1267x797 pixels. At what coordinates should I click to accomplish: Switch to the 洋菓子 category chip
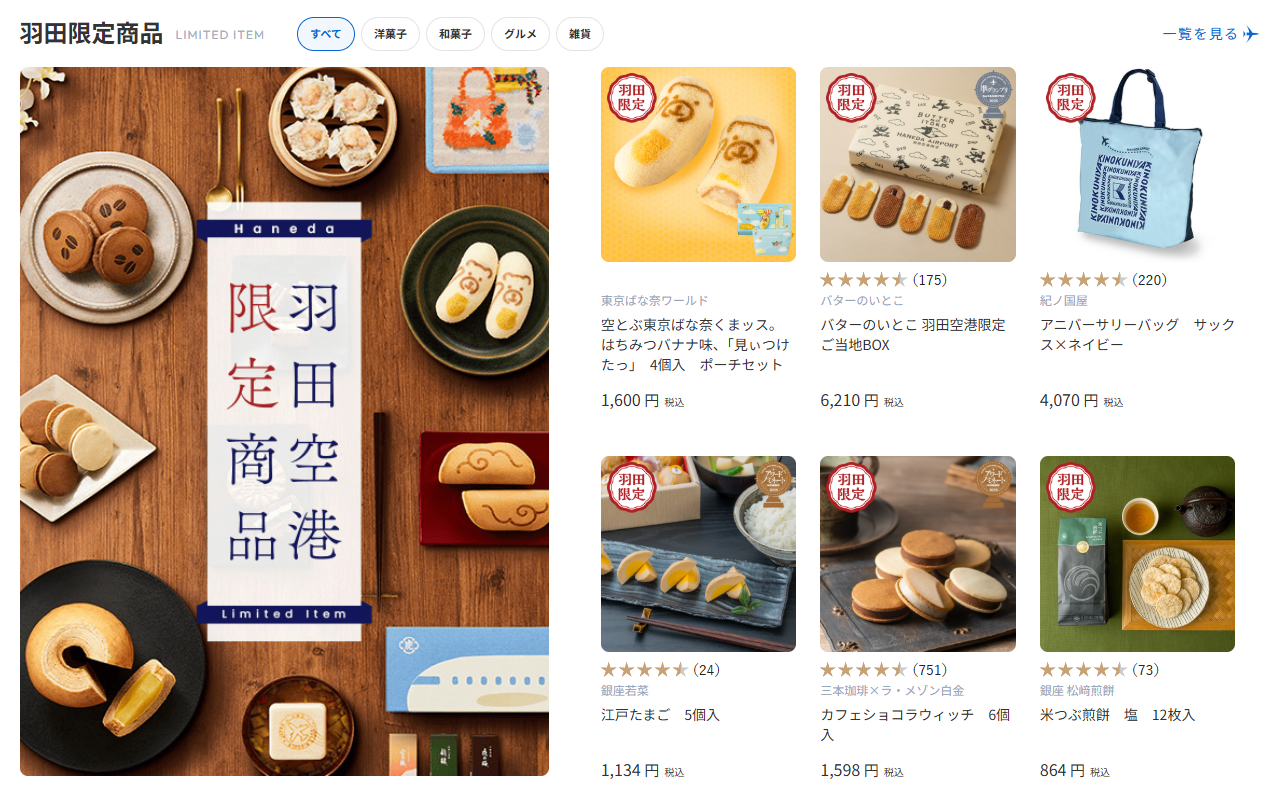point(390,34)
